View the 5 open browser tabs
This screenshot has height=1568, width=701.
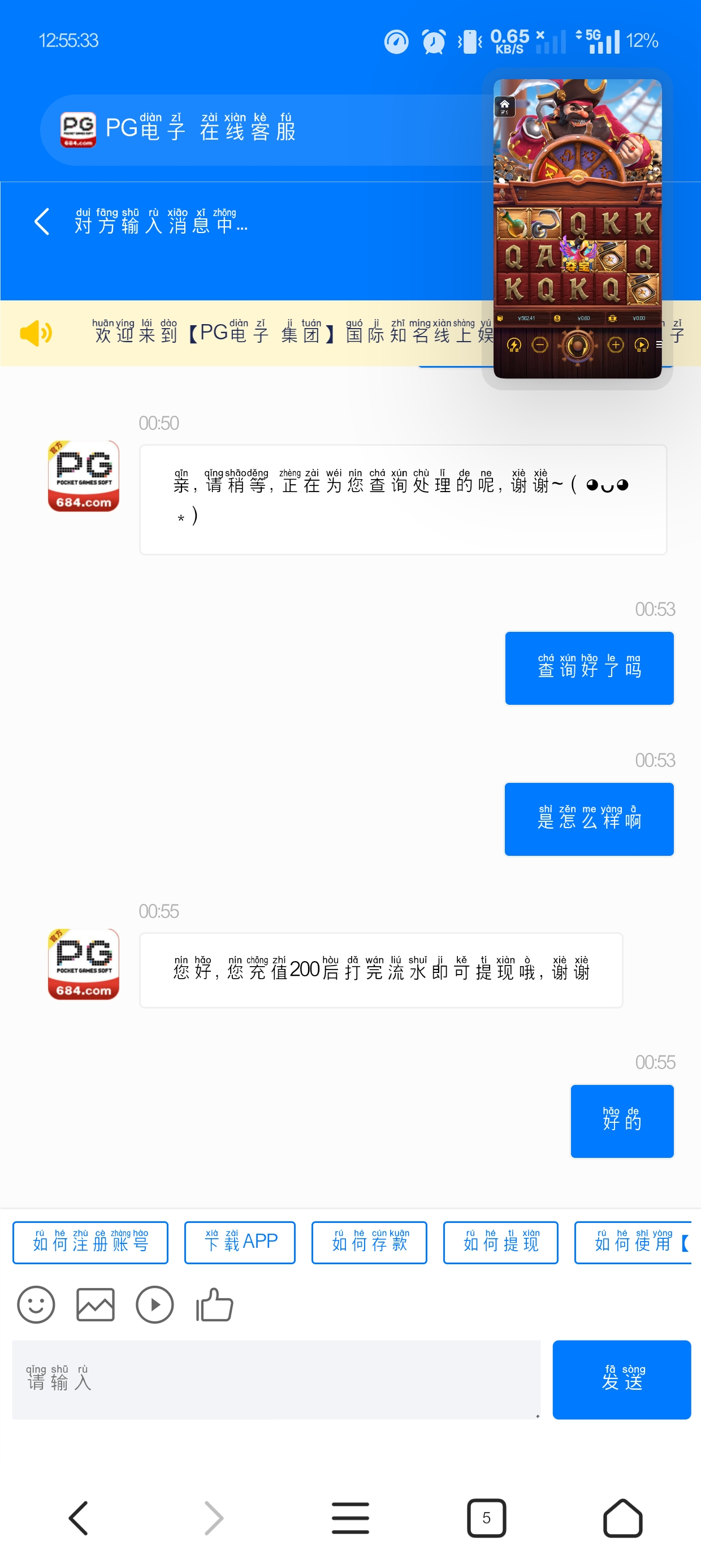coord(486,1518)
